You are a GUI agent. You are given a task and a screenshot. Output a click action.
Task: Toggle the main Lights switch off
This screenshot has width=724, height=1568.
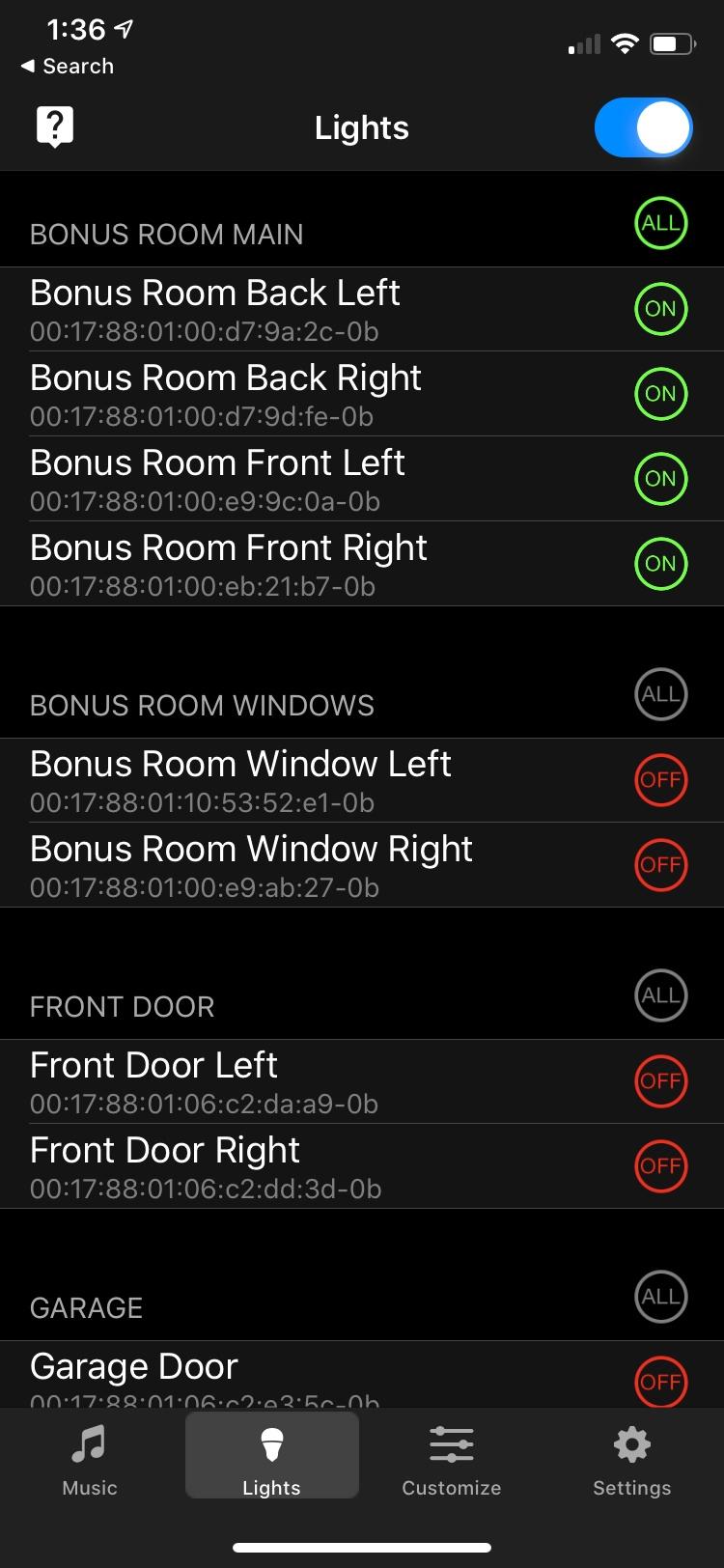coord(643,127)
